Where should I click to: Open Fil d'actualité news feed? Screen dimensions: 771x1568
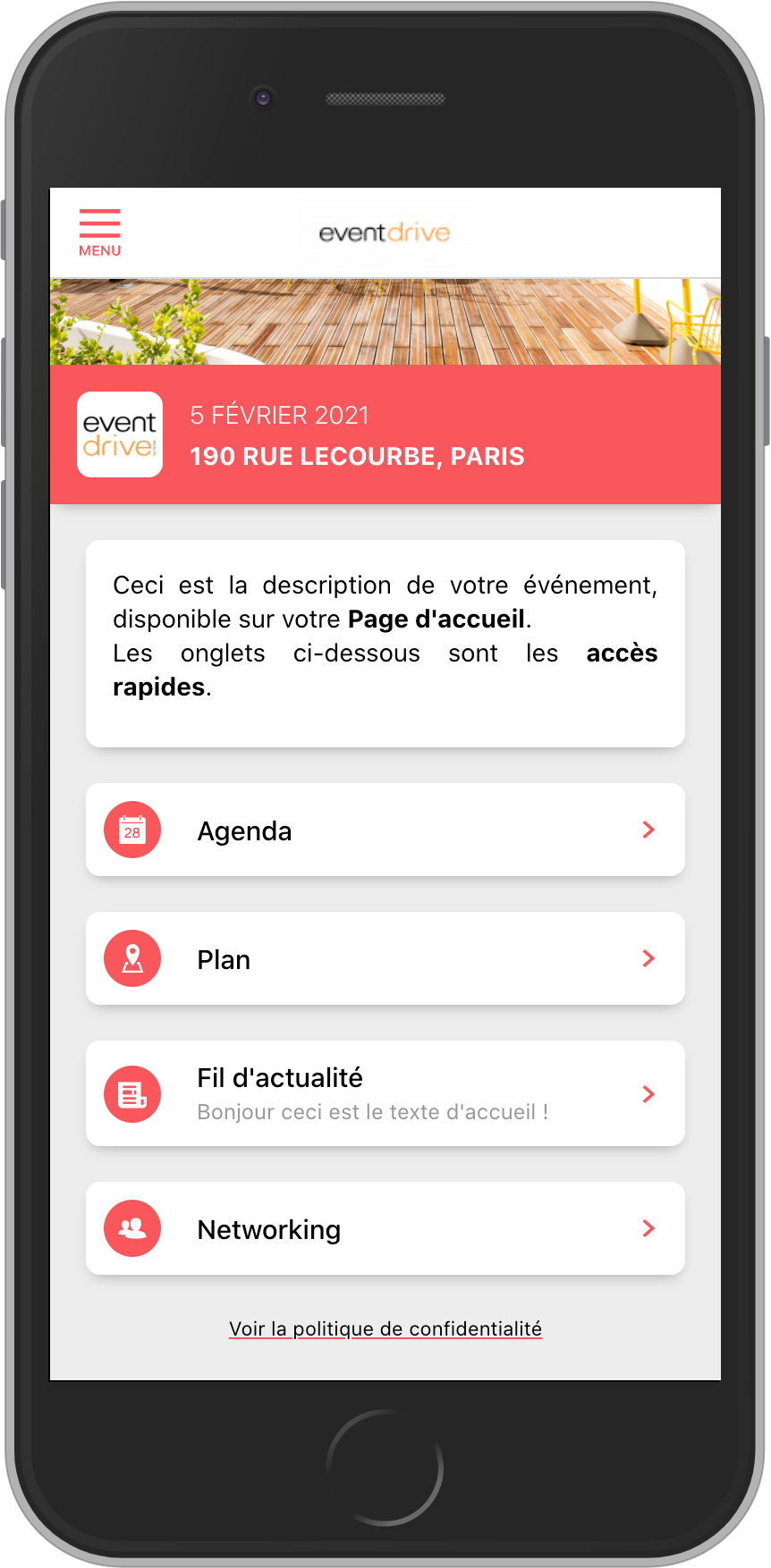click(x=385, y=1093)
